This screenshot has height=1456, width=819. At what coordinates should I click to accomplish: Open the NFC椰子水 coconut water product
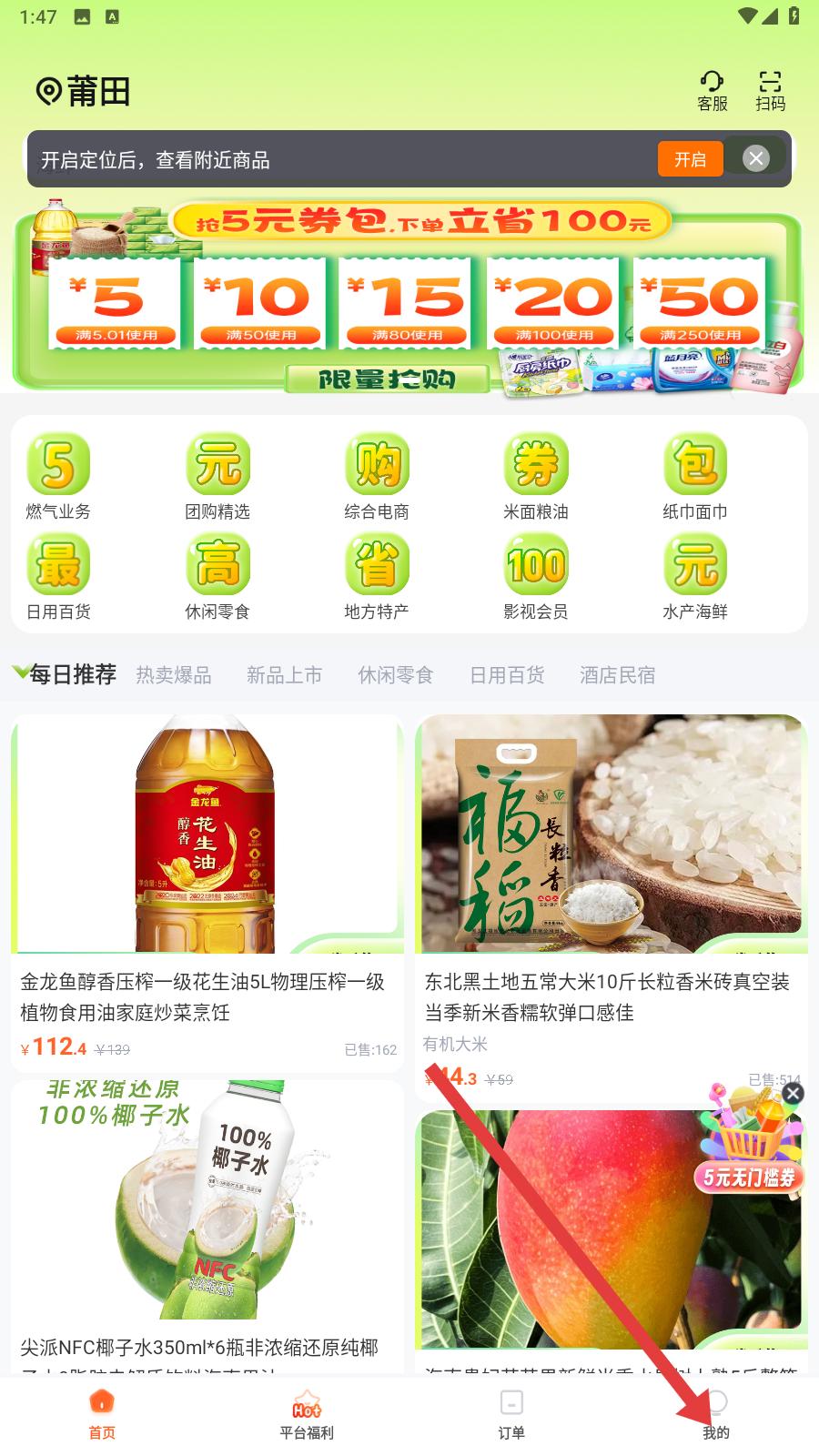207,1228
